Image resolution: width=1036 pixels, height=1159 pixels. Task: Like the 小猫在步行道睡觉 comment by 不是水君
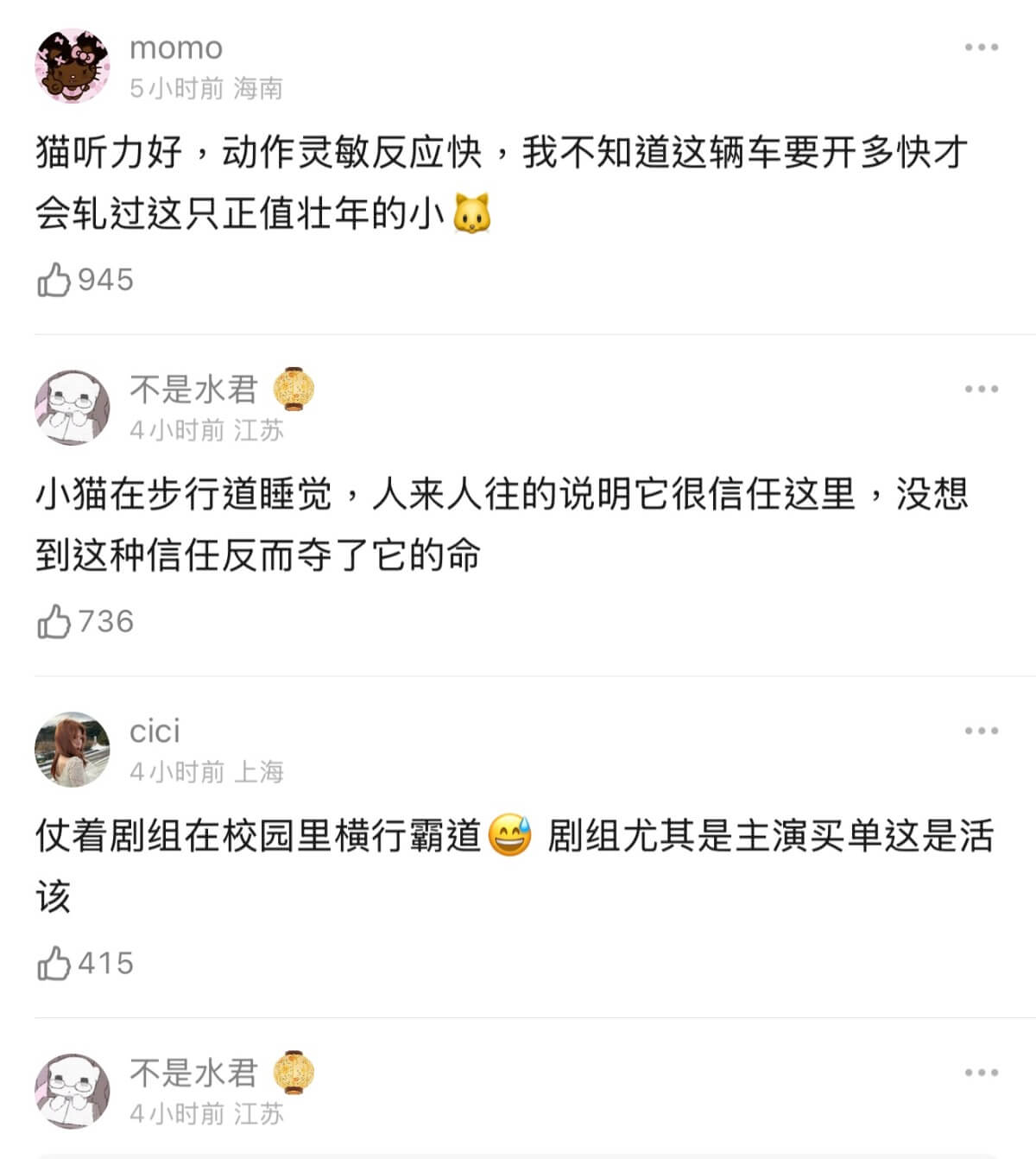(54, 622)
